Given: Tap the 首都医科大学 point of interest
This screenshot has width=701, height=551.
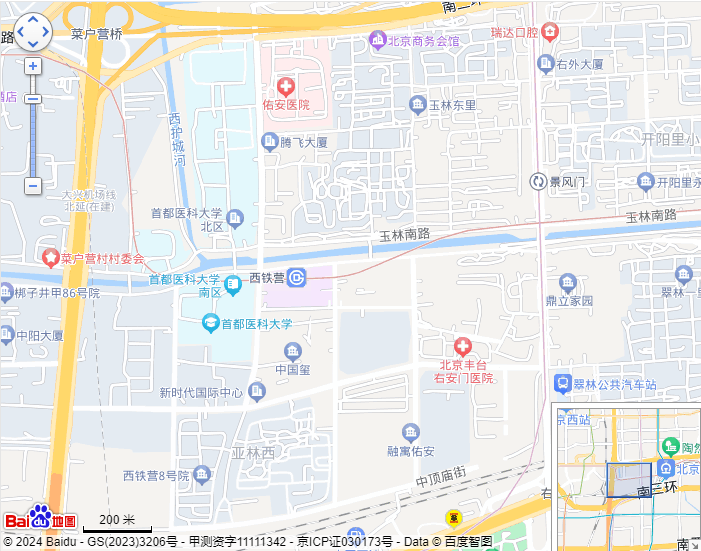Looking at the screenshot, I should coord(210,323).
